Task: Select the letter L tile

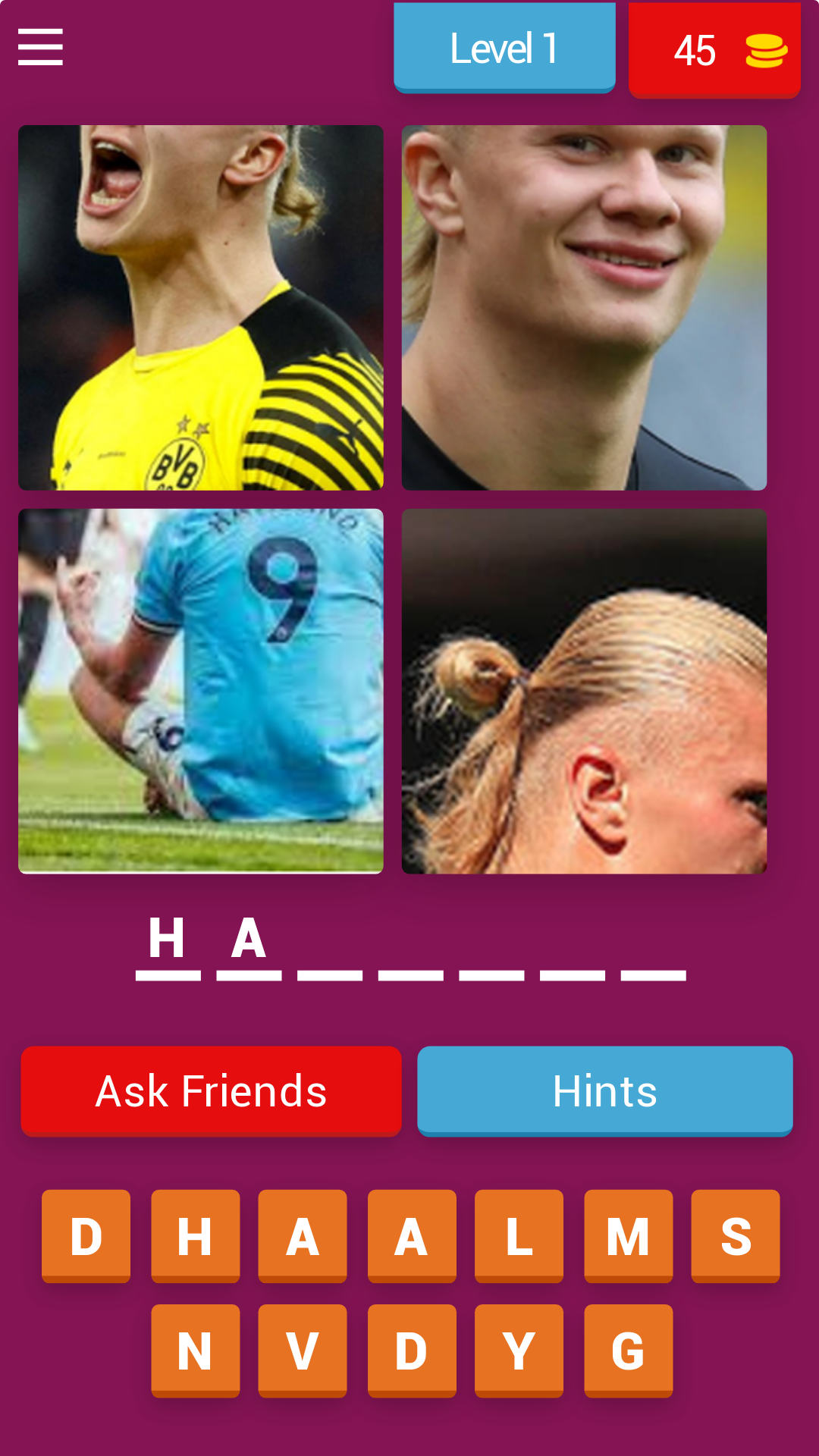Action: coord(519,1235)
